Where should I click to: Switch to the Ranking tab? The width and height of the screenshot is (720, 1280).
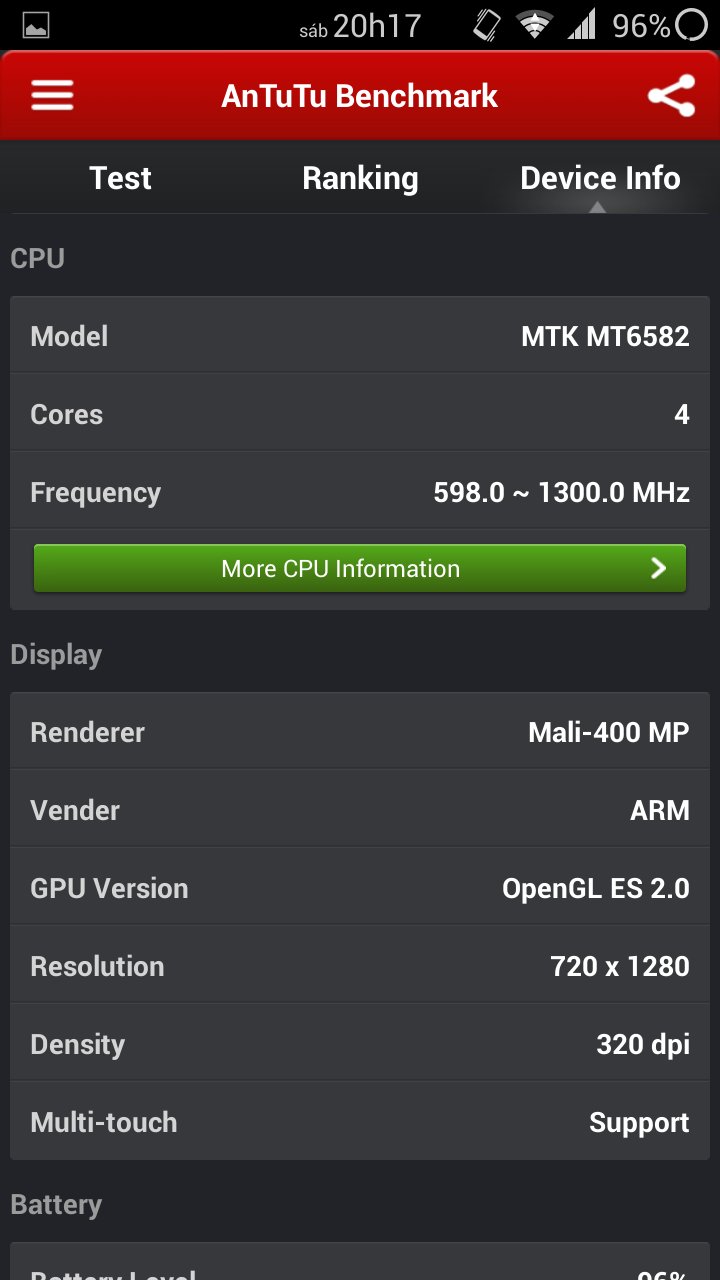click(x=360, y=178)
